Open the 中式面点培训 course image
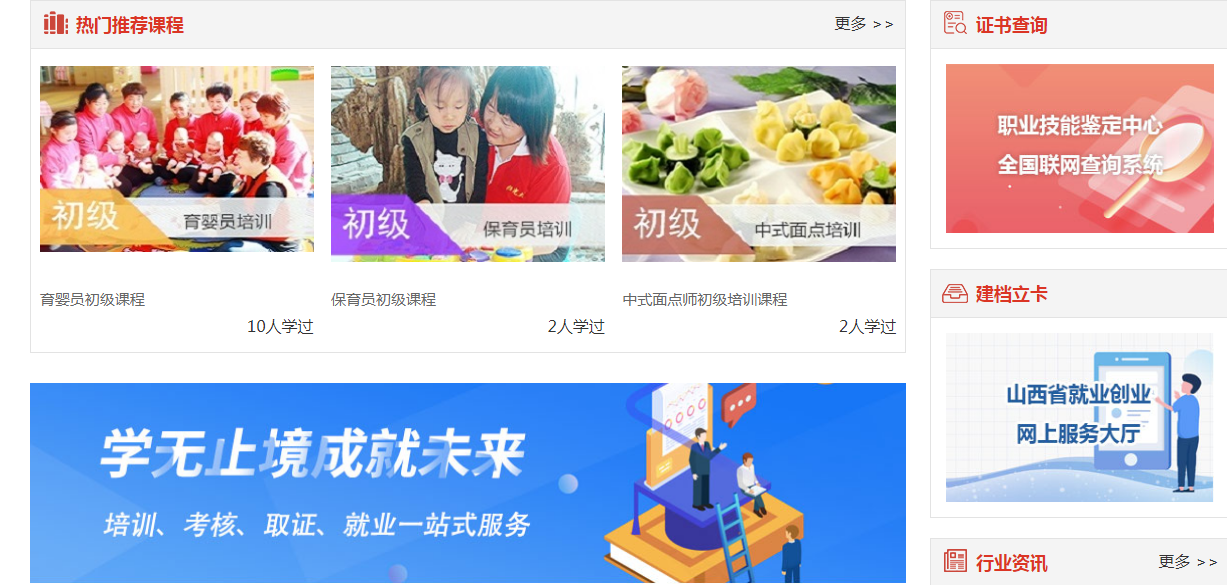 (758, 163)
